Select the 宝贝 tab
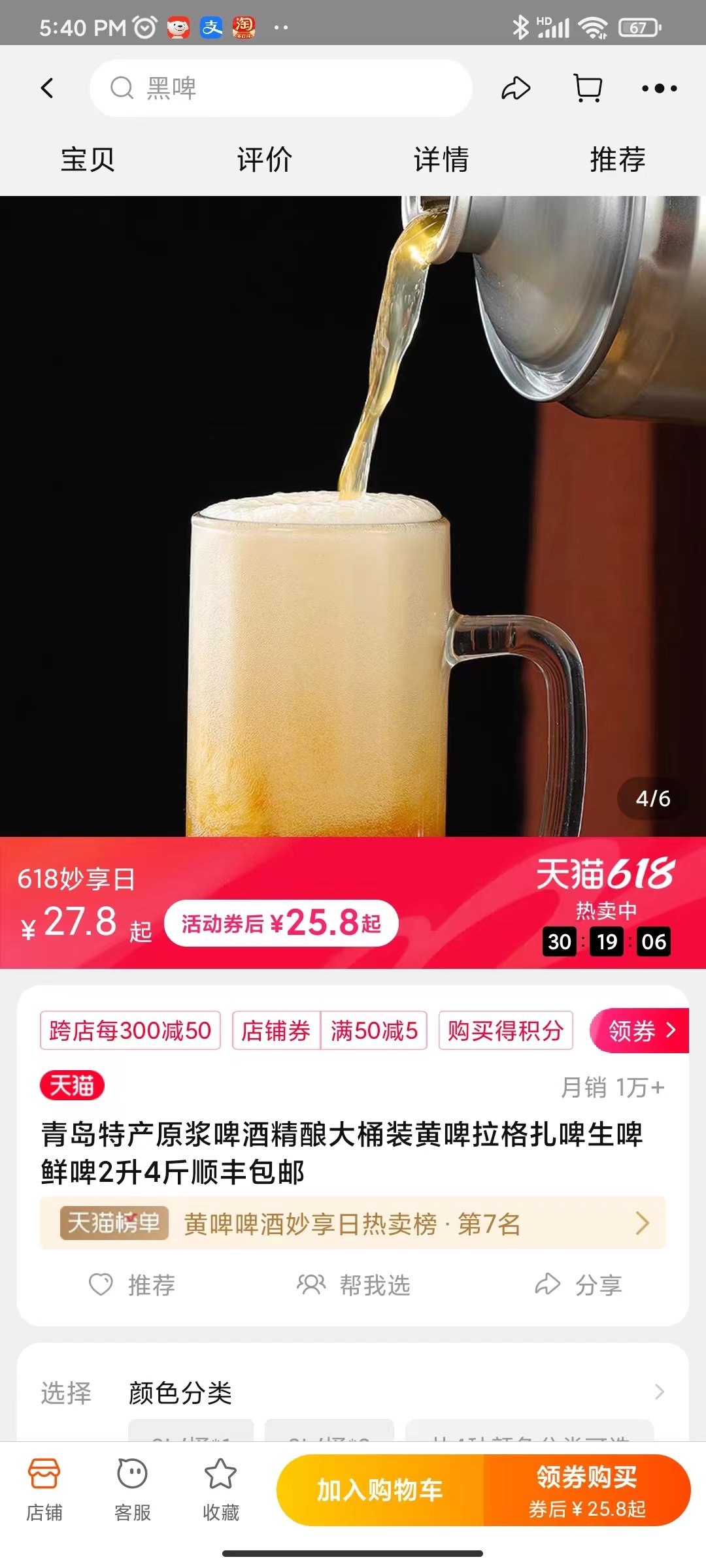 point(88,159)
